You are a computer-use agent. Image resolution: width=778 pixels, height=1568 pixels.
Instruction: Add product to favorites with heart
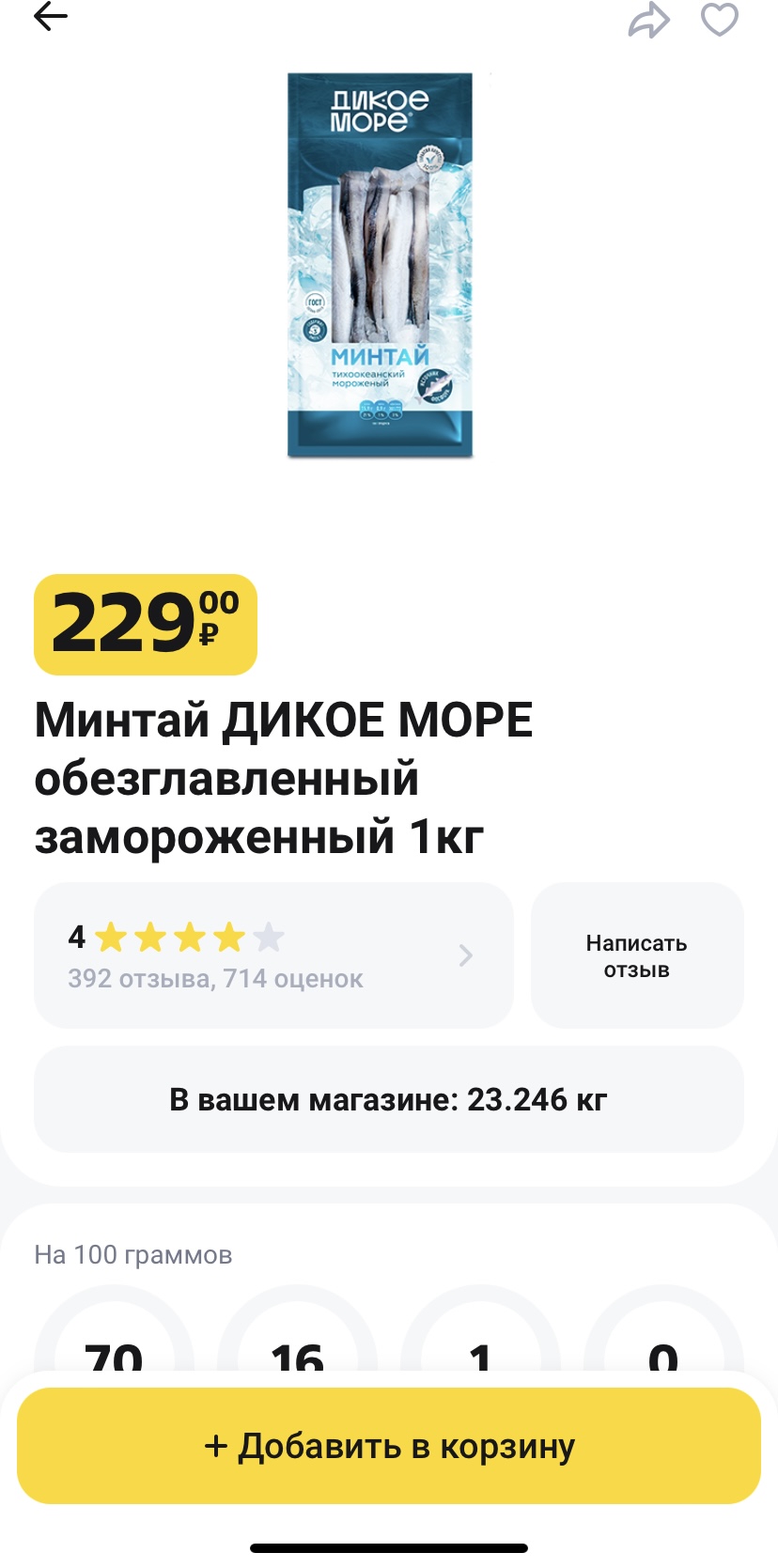coord(720,19)
